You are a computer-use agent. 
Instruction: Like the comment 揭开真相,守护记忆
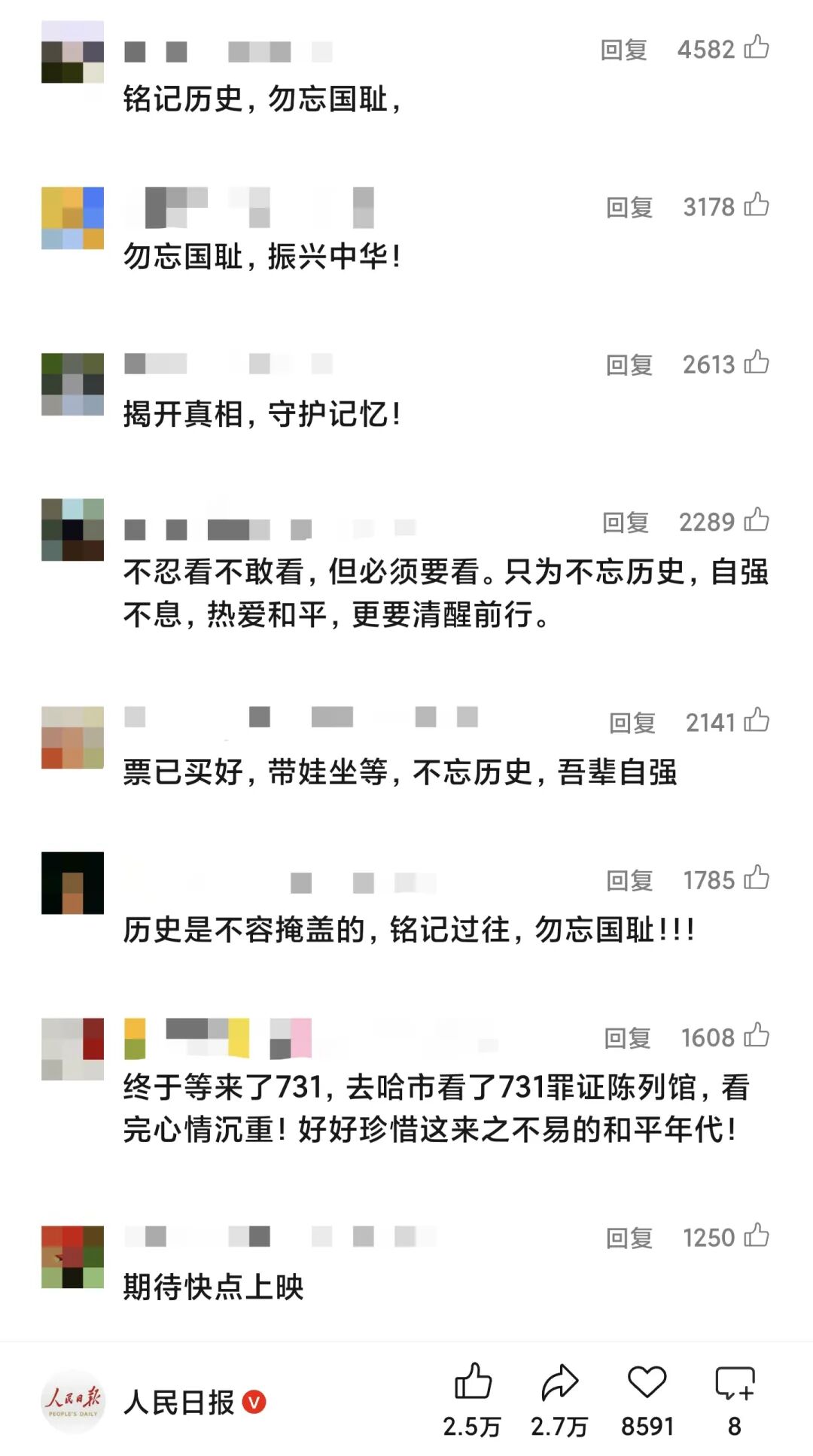(x=756, y=364)
